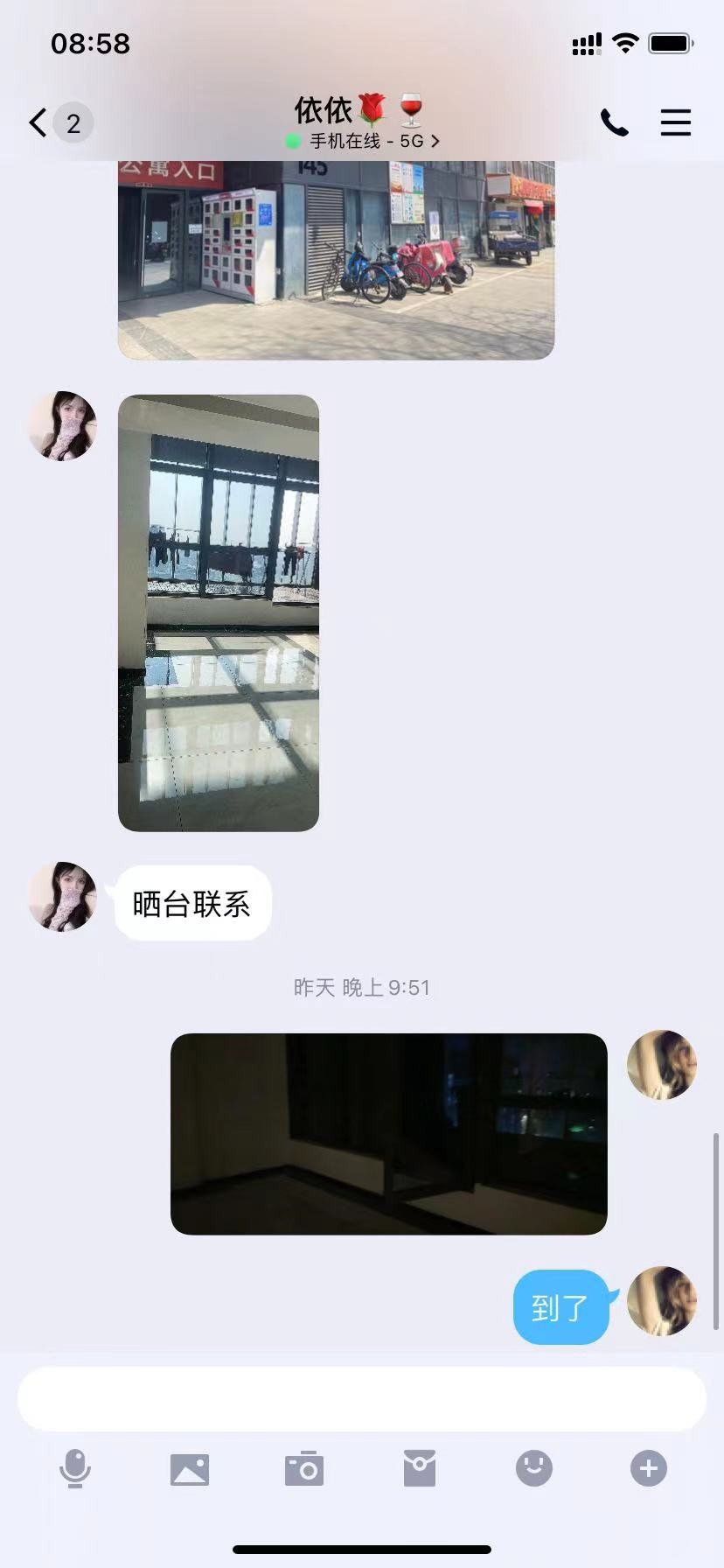Start a voice call with 依依
Screen dimensions: 724x1568
pos(615,122)
